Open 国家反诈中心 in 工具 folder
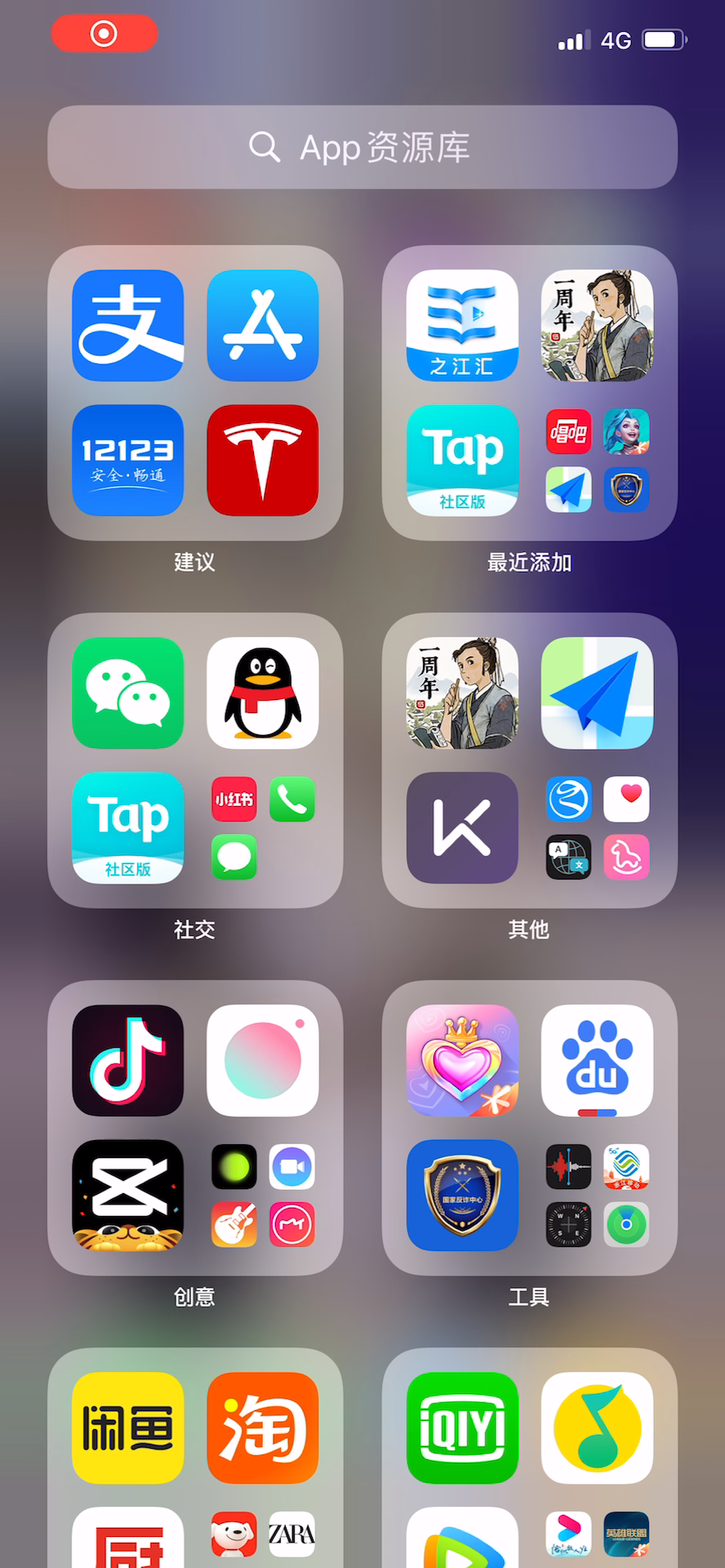This screenshot has height=1568, width=725. 463,1196
